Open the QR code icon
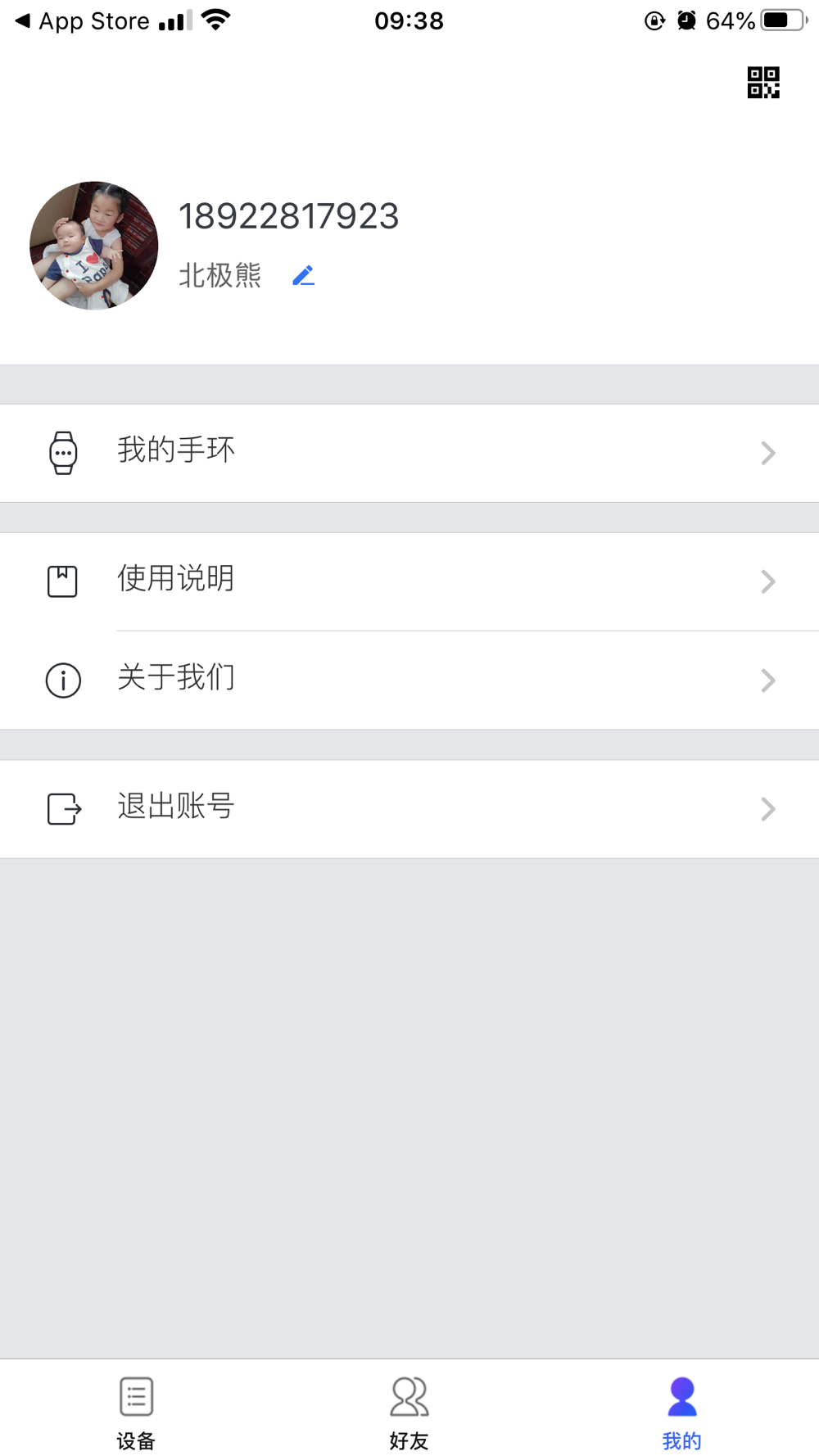The height and width of the screenshot is (1456, 819). [763, 83]
